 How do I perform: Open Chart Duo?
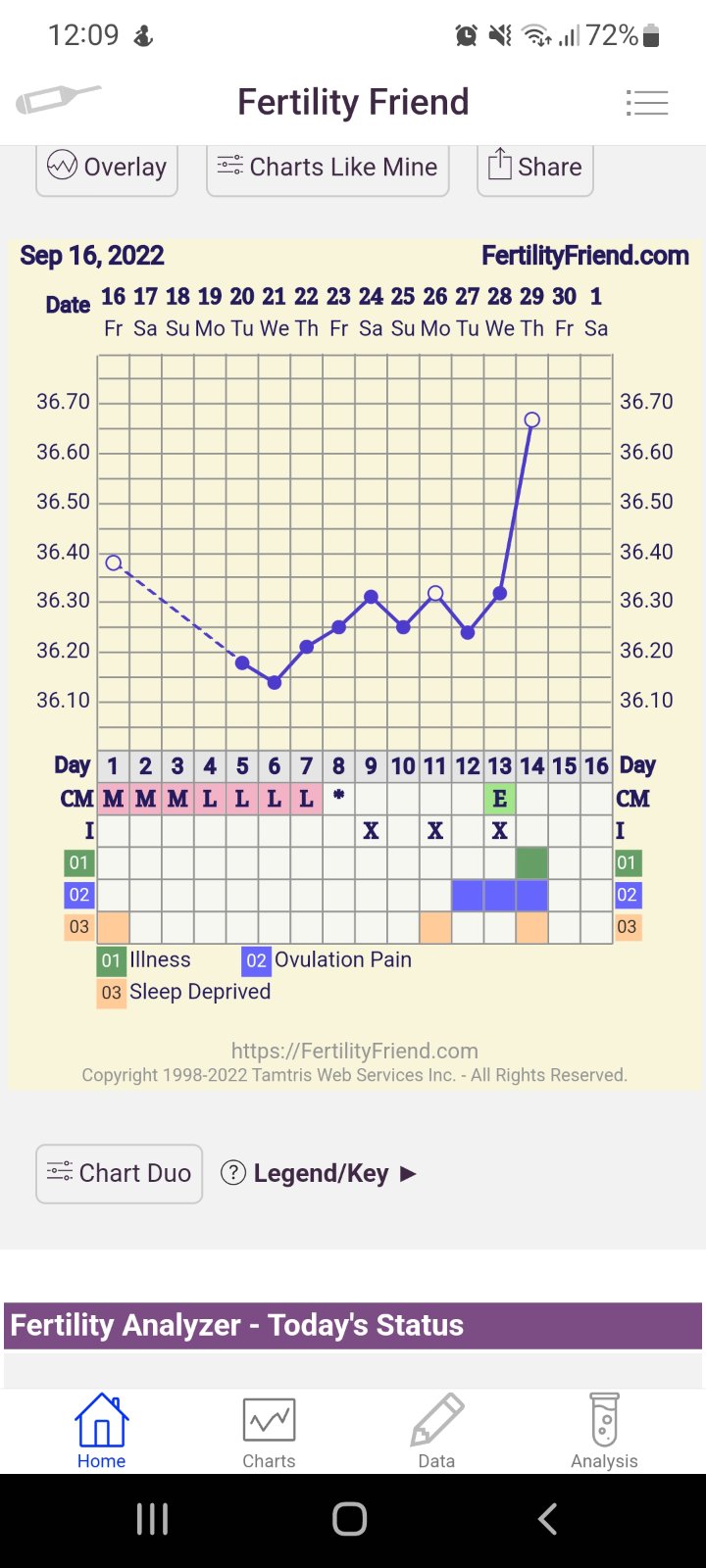tap(119, 1173)
